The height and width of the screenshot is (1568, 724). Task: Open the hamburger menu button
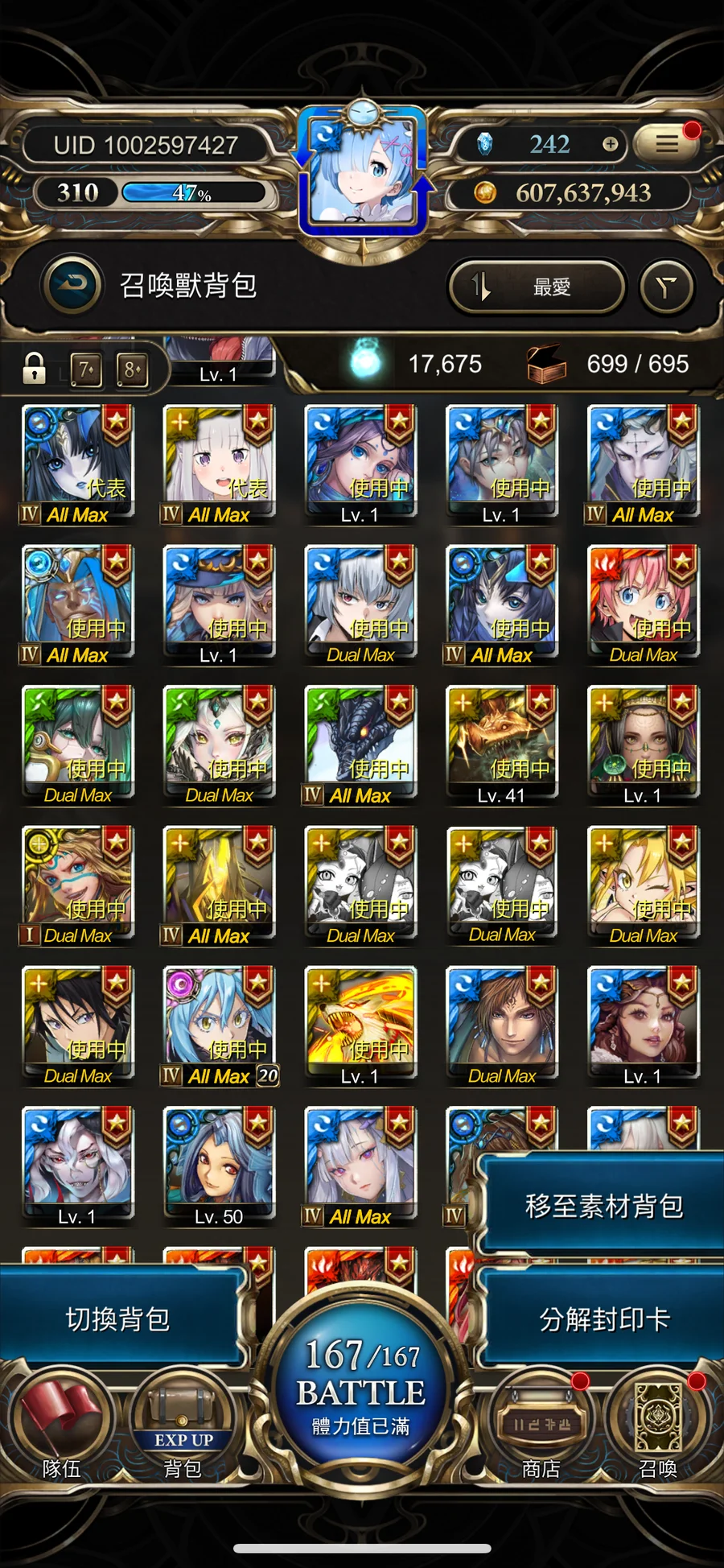tap(666, 144)
